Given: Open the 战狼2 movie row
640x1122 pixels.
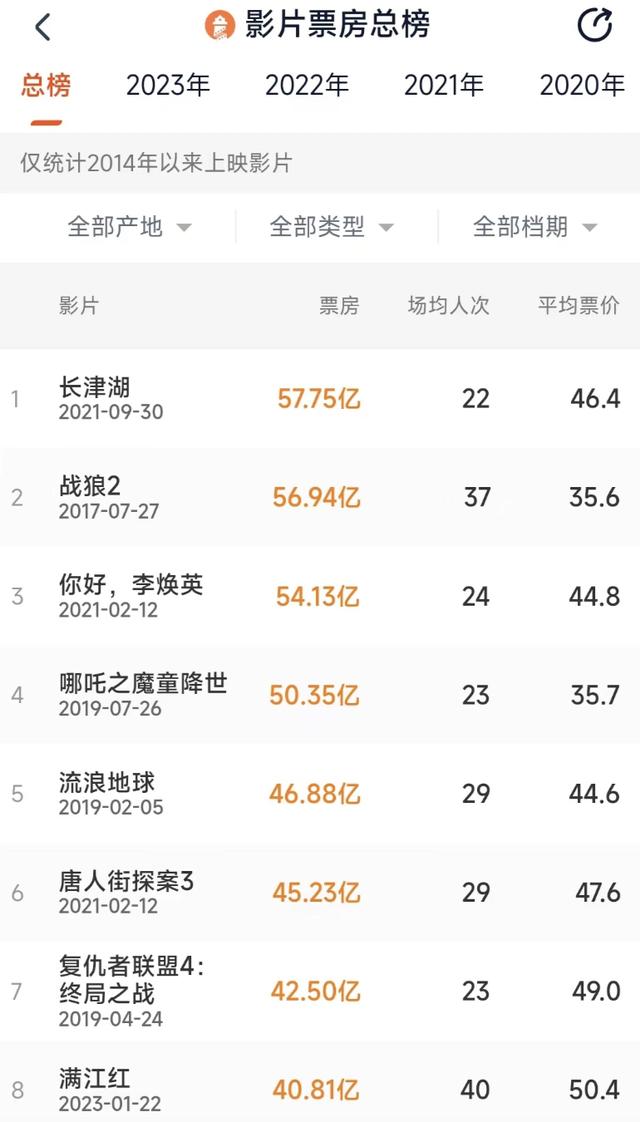Looking at the screenshot, I should (x=320, y=497).
